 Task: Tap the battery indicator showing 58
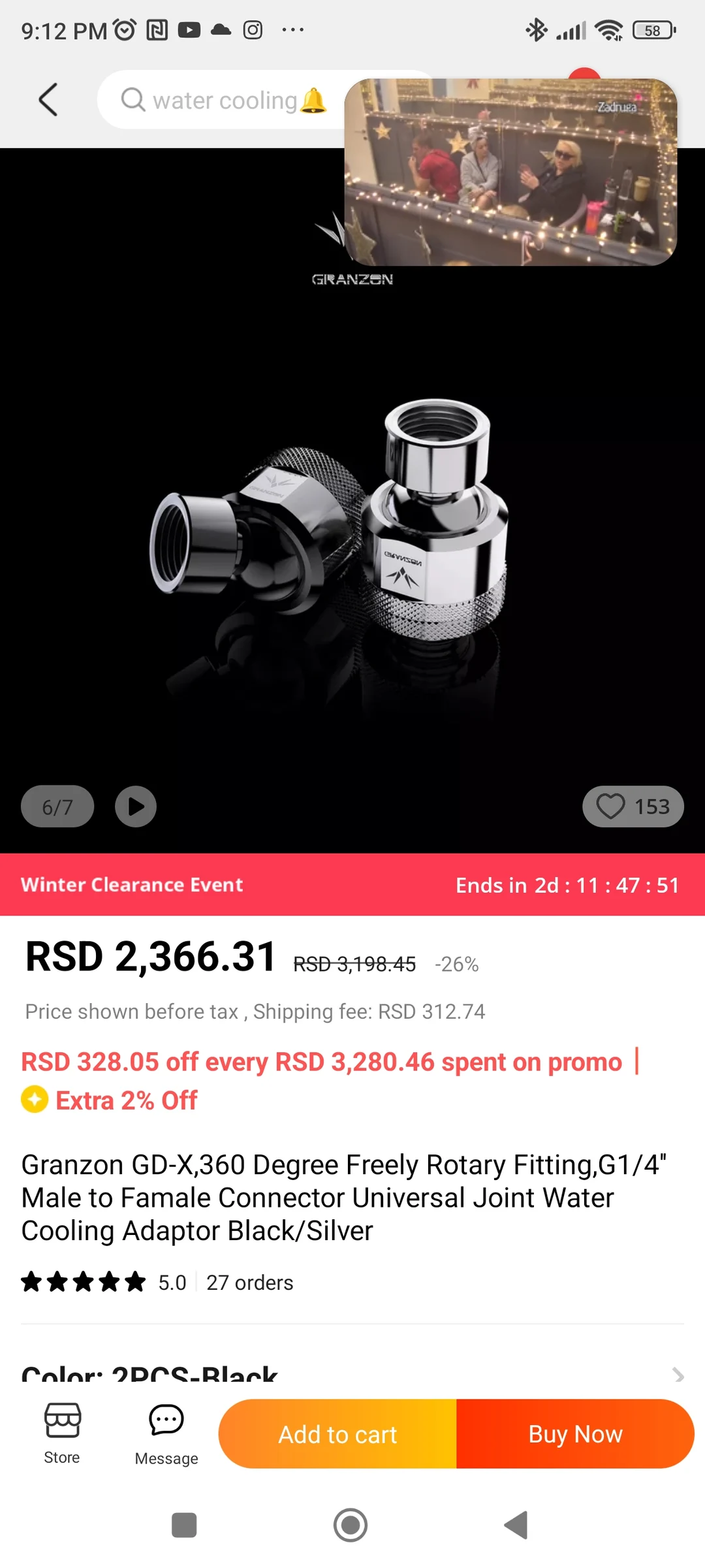[651, 30]
